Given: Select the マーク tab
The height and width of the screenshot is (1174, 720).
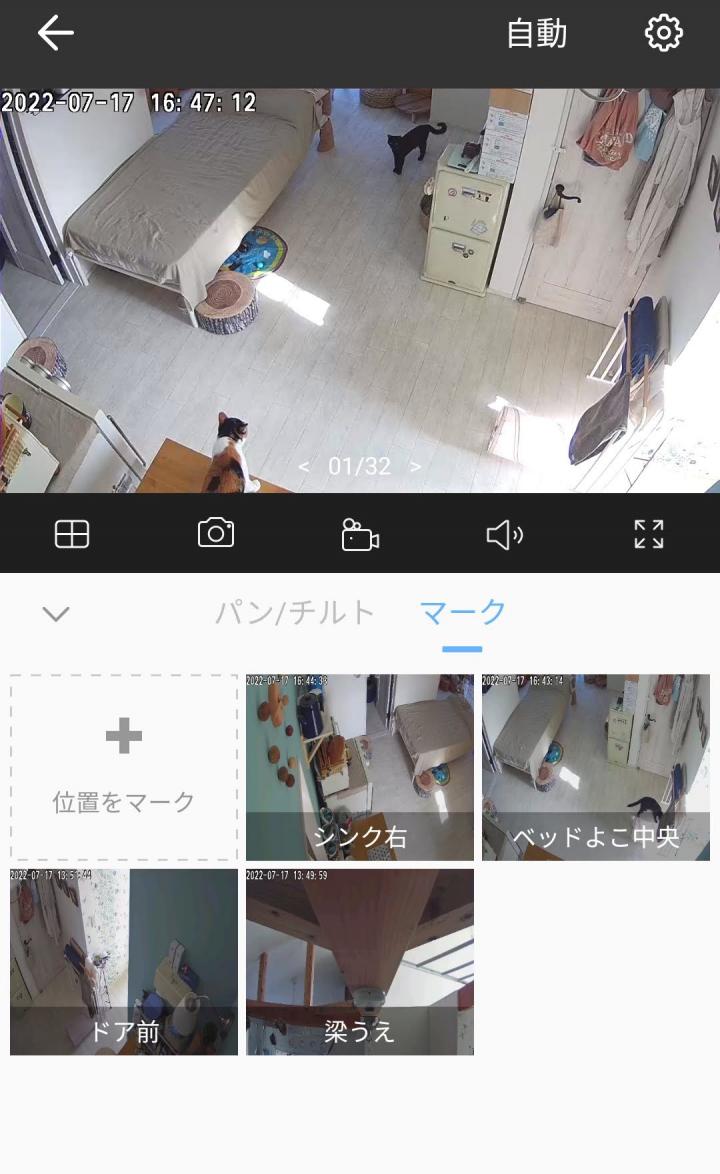Looking at the screenshot, I should click(x=463, y=612).
